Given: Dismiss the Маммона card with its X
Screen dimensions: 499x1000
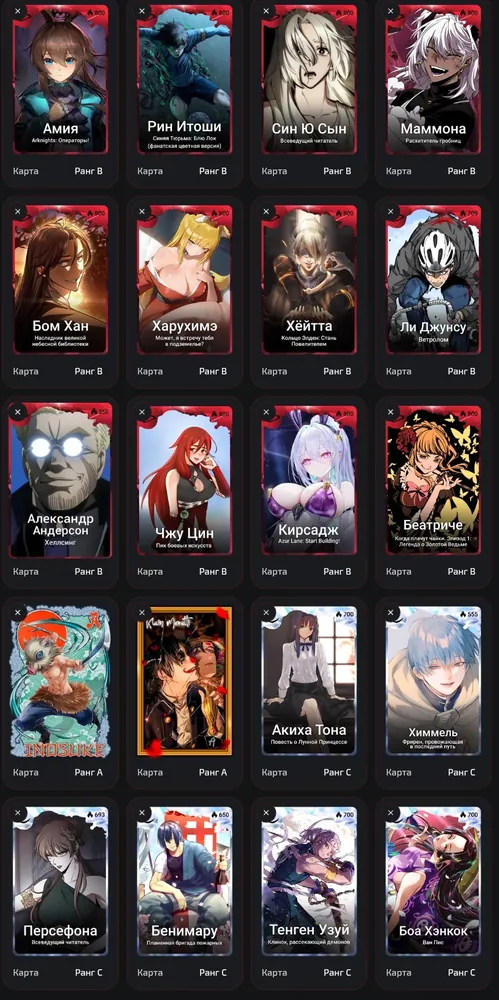Looking at the screenshot, I should click(x=391, y=11).
